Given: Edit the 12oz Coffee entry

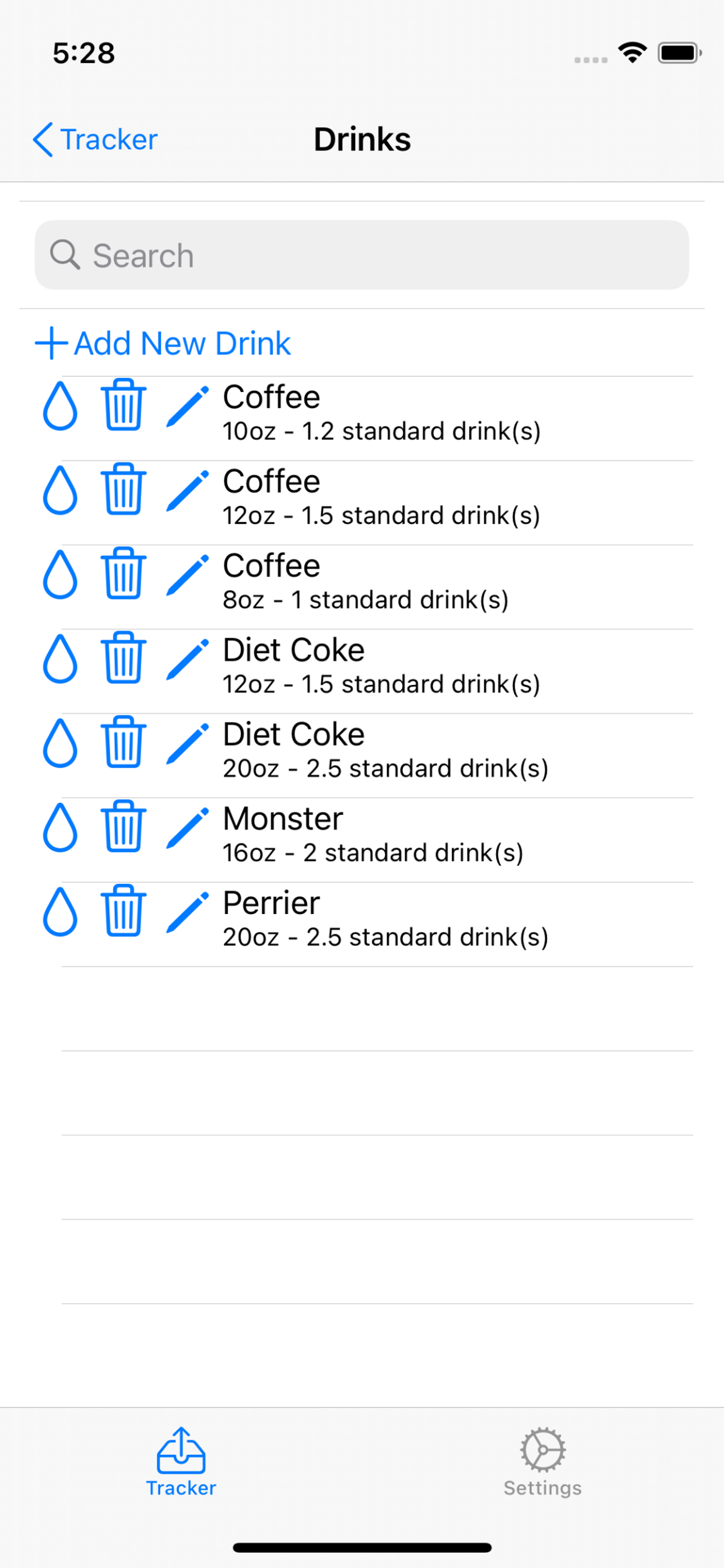Looking at the screenshot, I should point(187,490).
